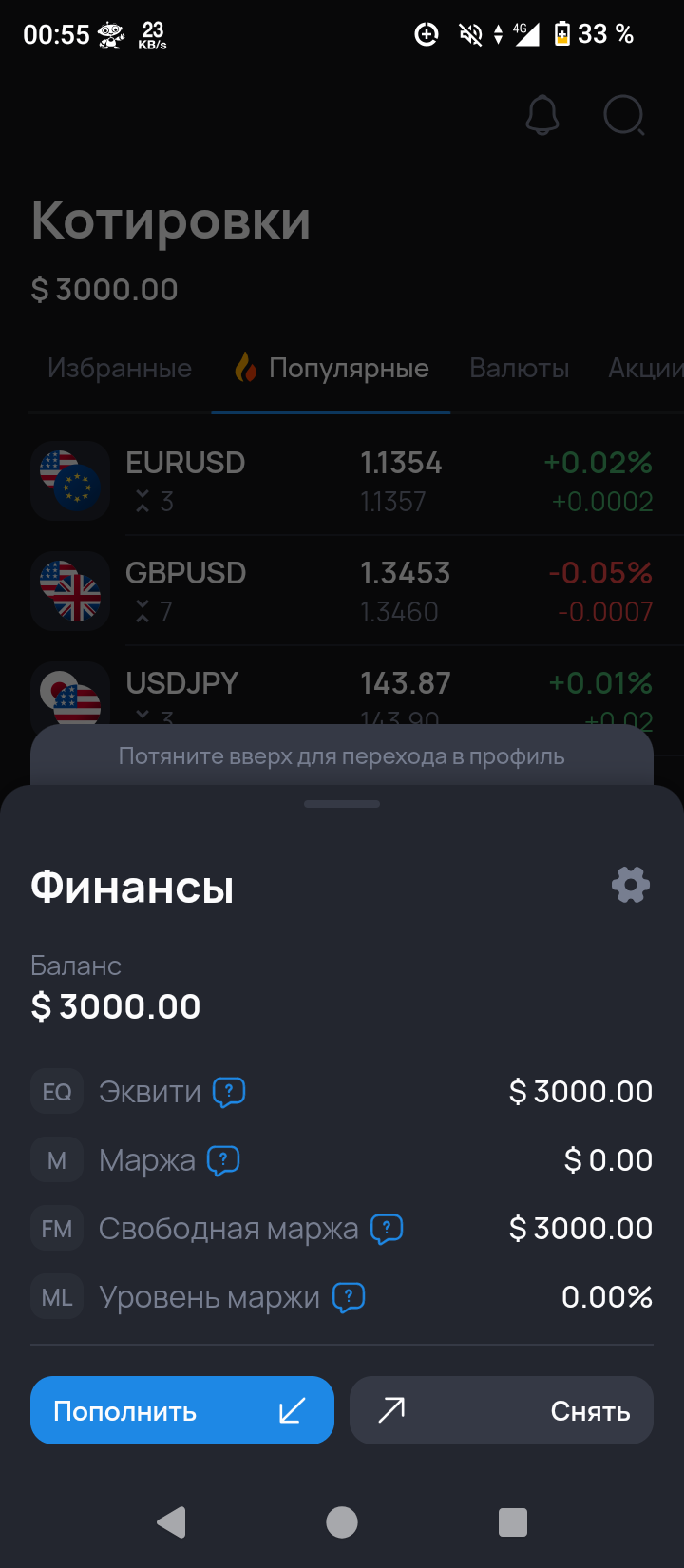
Task: Open the Уровень маржи help tooltip
Action: 349,1297
